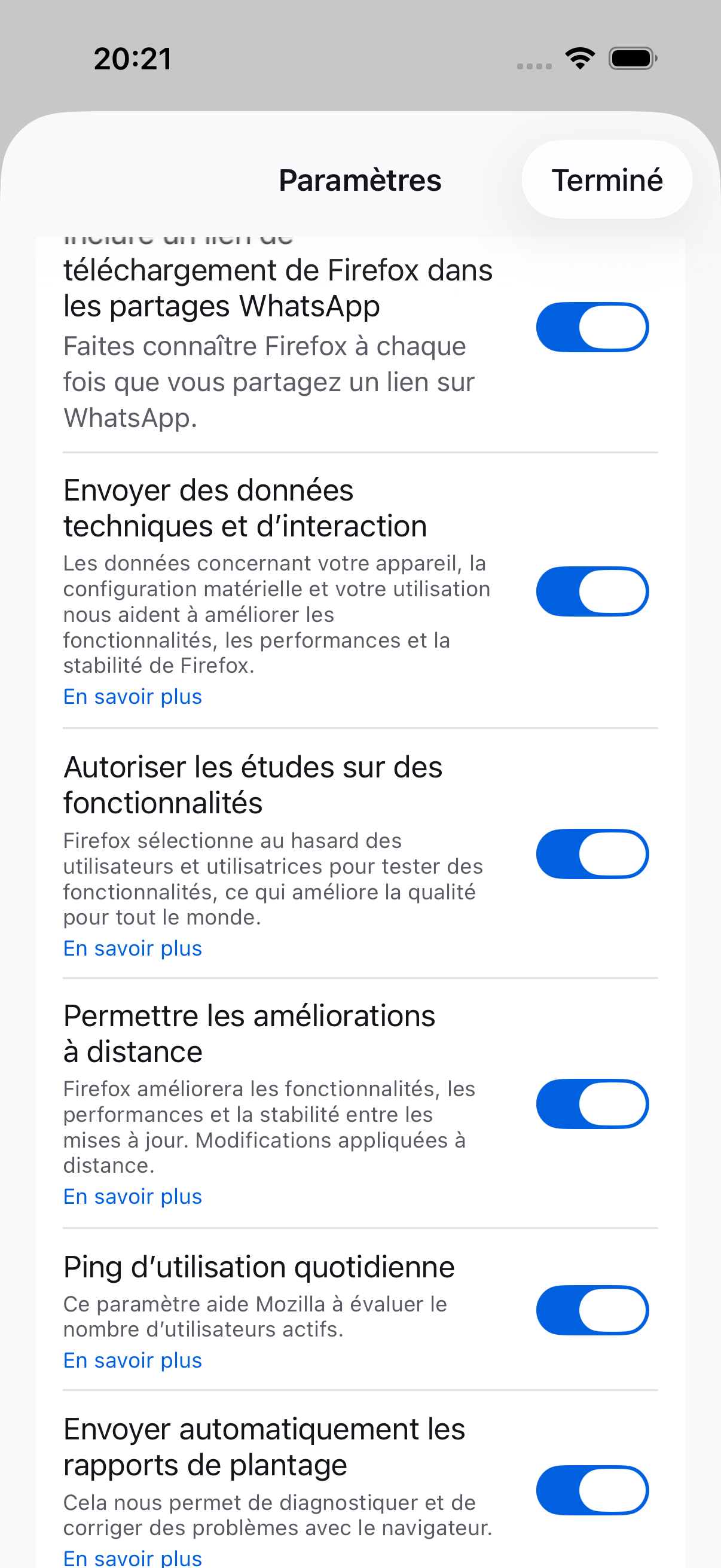Toggle the WhatsApp download link switch

click(592, 327)
